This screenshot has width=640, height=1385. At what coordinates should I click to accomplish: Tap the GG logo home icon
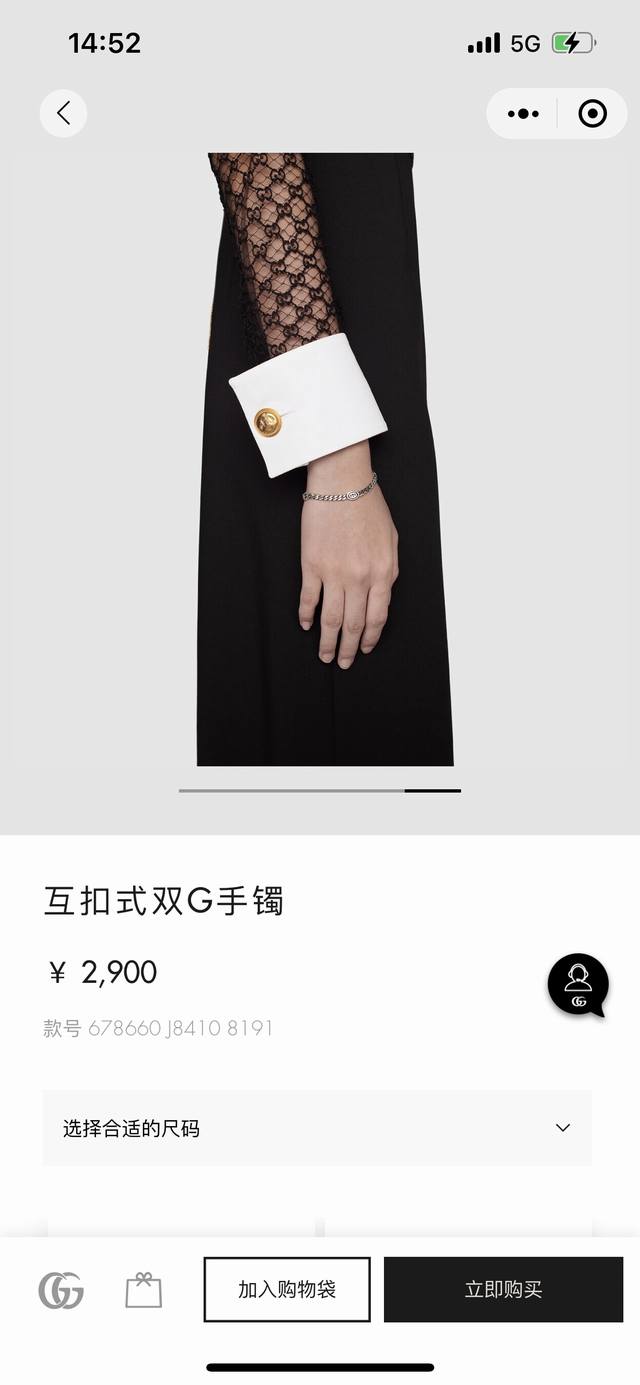click(61, 1291)
